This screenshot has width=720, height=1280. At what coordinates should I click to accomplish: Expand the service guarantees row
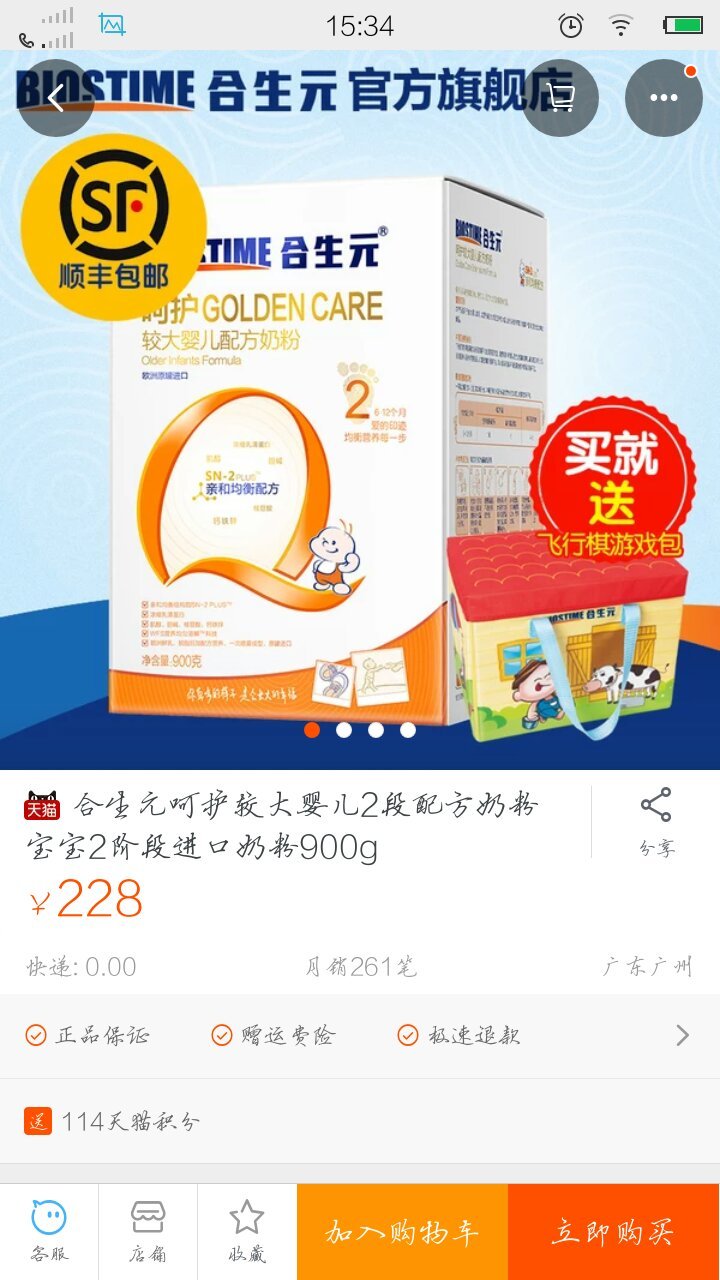click(x=682, y=1035)
